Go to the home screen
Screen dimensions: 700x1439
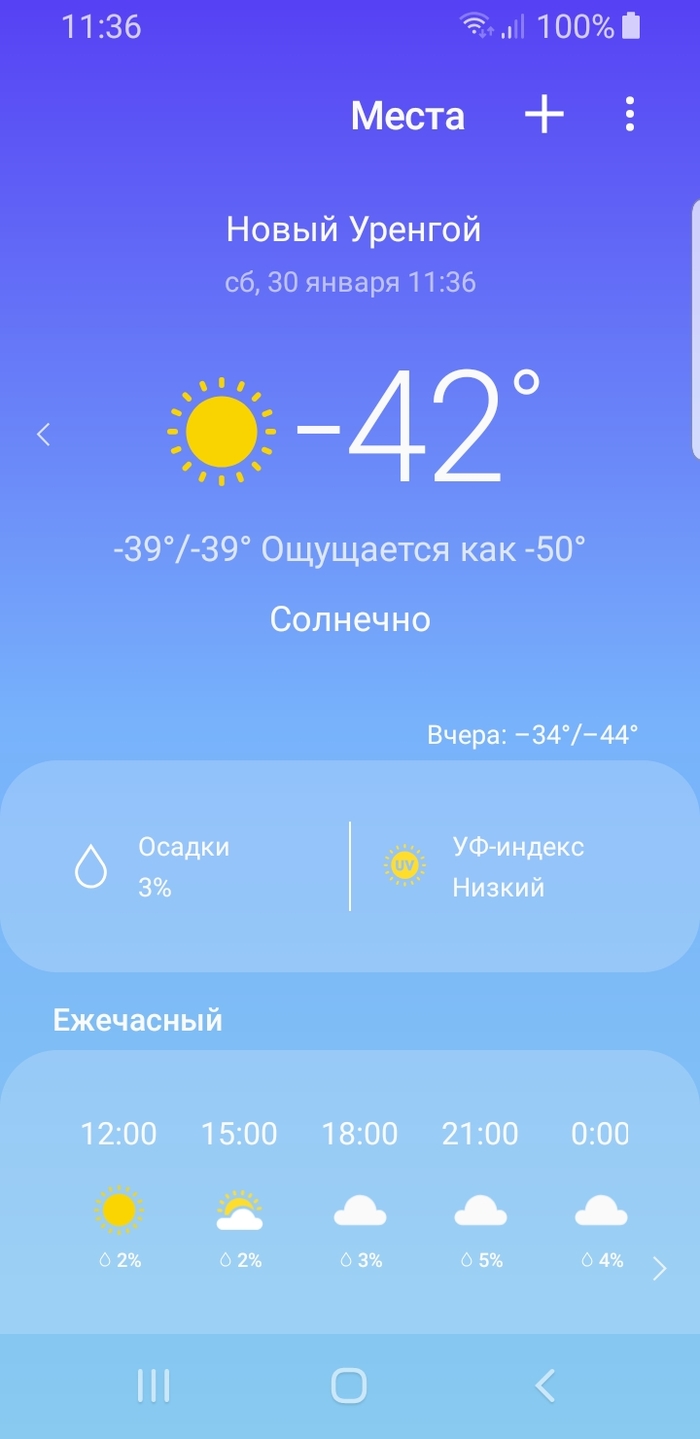[349, 1385]
